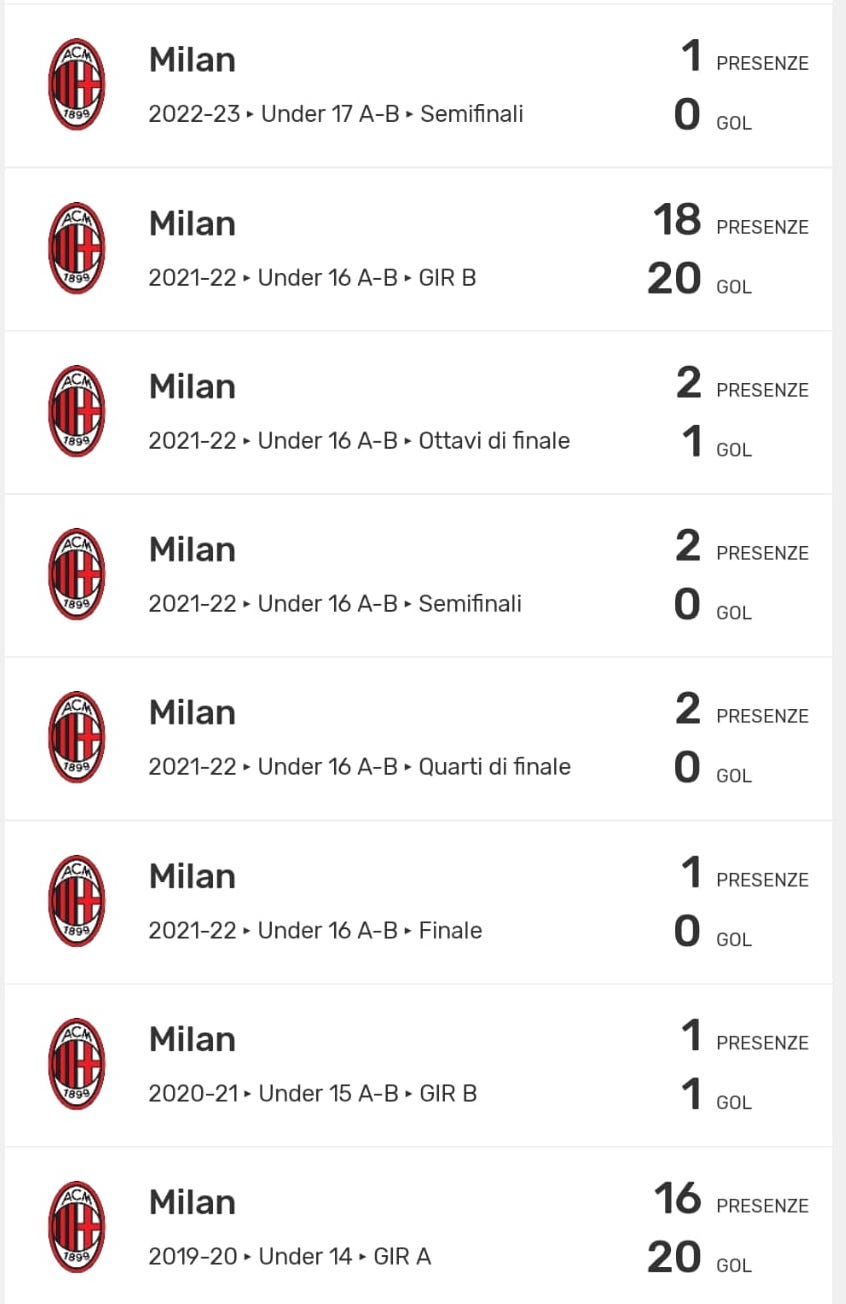The image size is (846, 1304).
Task: Open Milan 2020-21 Under 15 GIR B row
Action: coord(418,1065)
